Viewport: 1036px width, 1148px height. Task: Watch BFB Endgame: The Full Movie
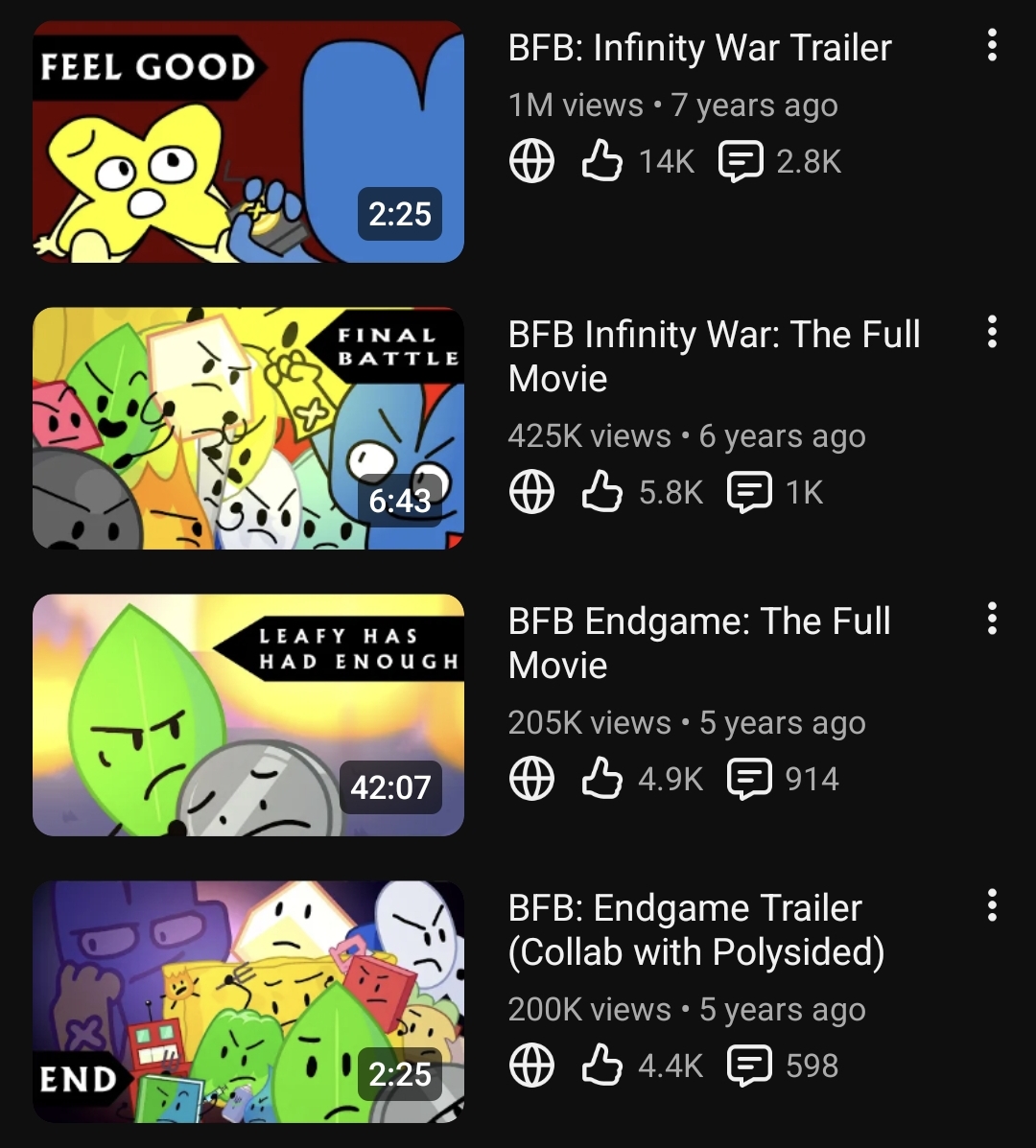[x=247, y=715]
